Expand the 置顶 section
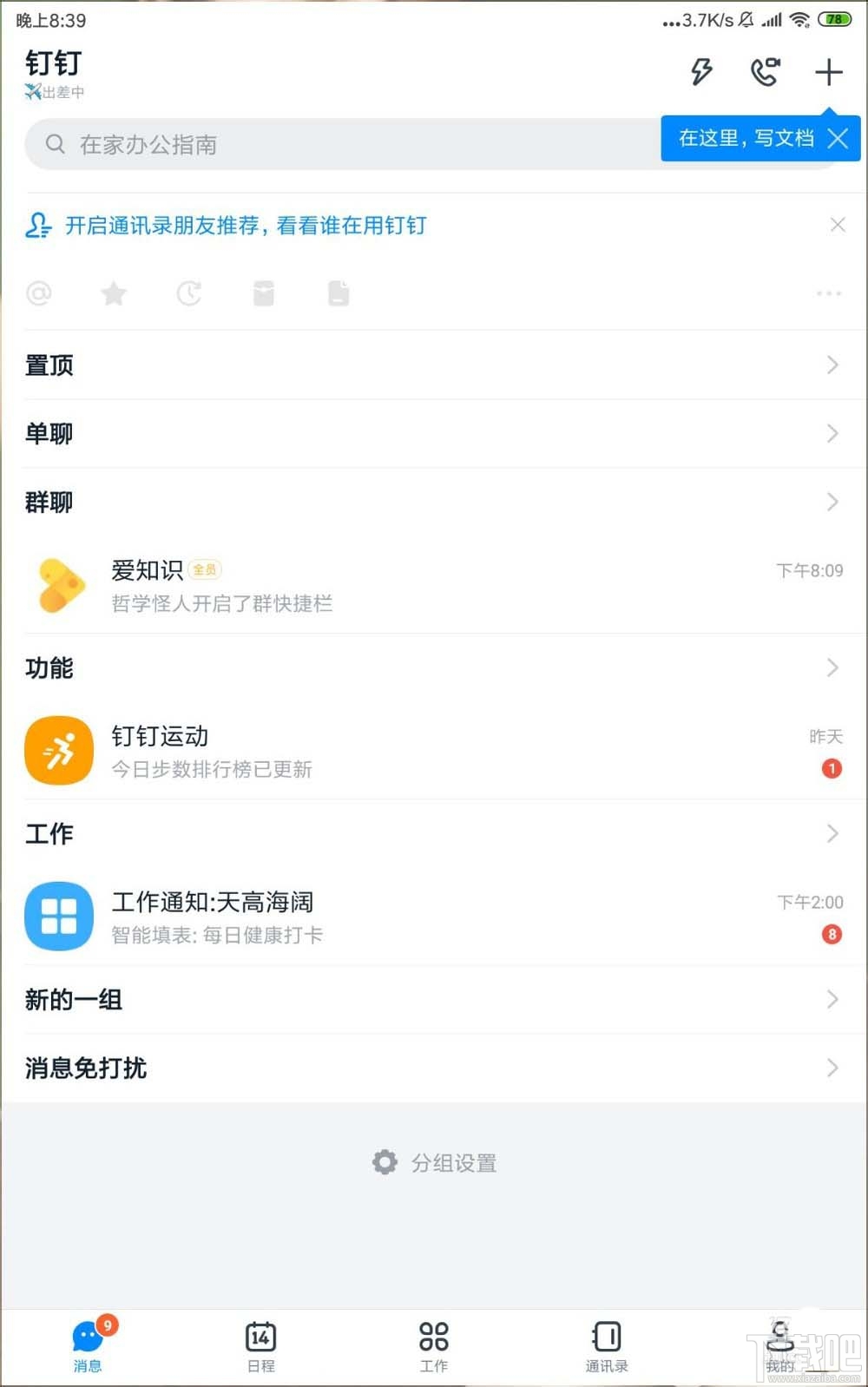868x1387 pixels. coord(434,365)
